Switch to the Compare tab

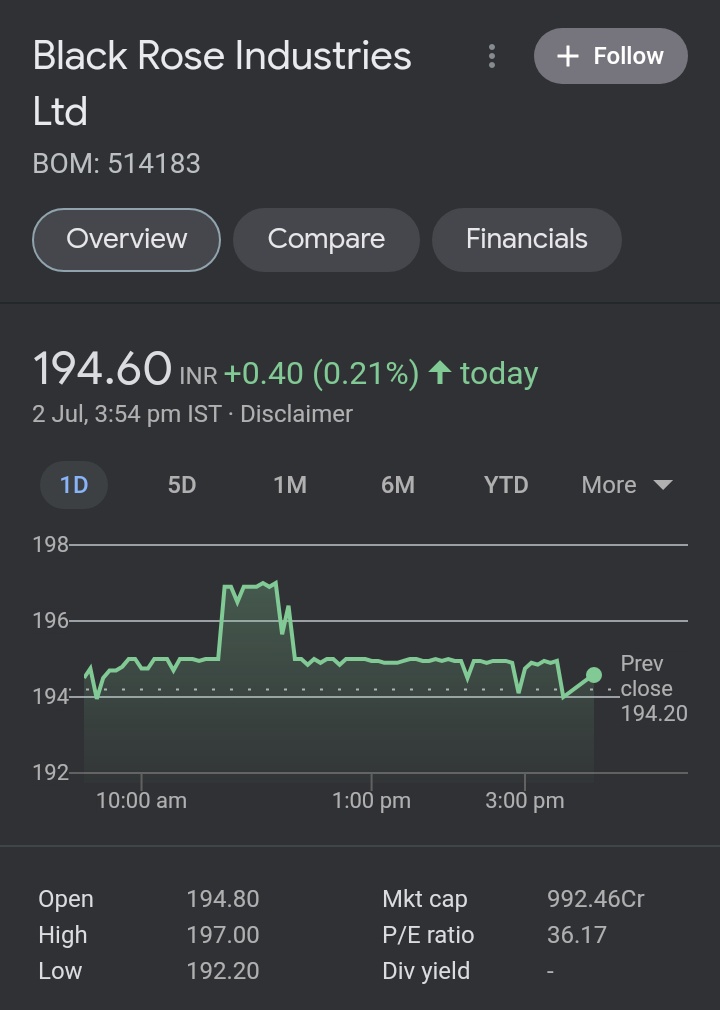tap(326, 240)
